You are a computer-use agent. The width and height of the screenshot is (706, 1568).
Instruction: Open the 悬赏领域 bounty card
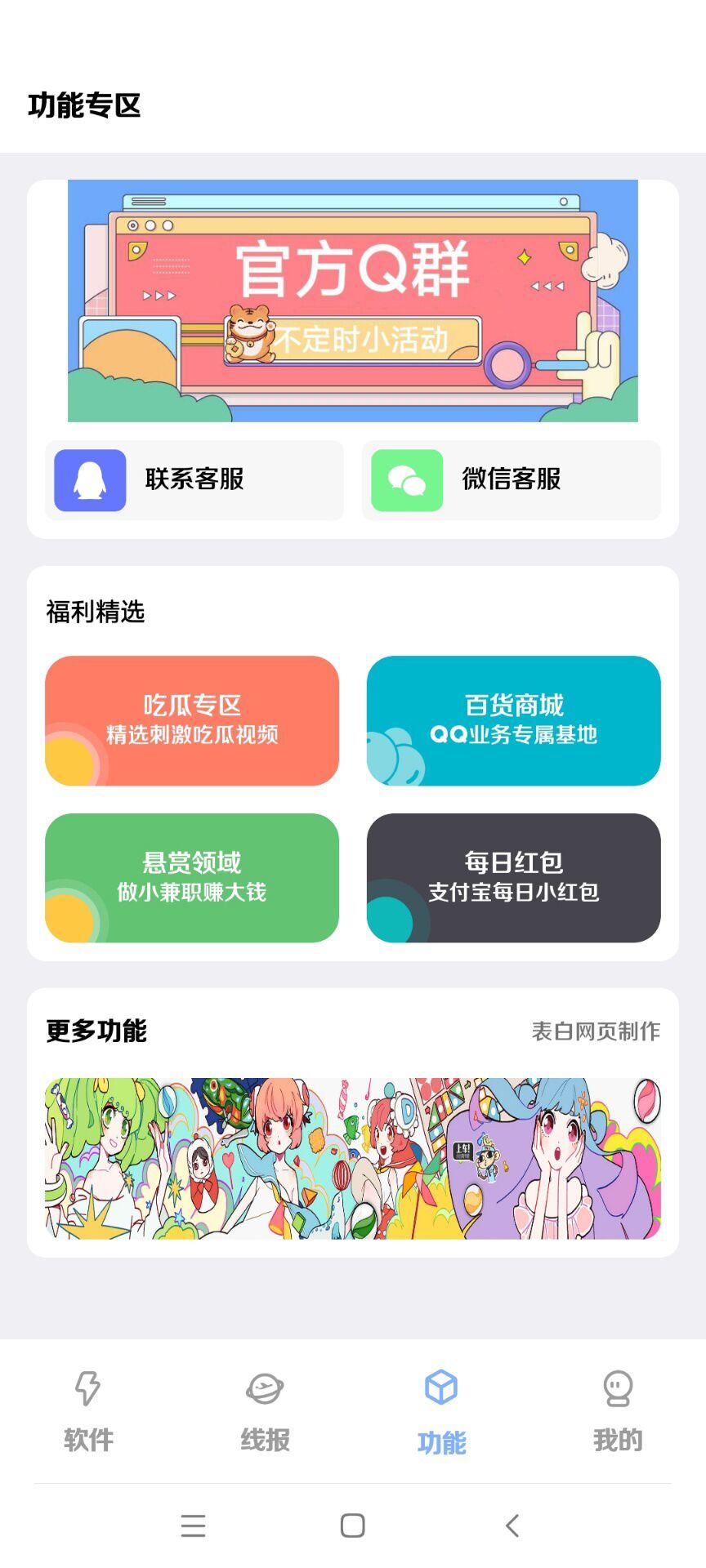coord(193,877)
